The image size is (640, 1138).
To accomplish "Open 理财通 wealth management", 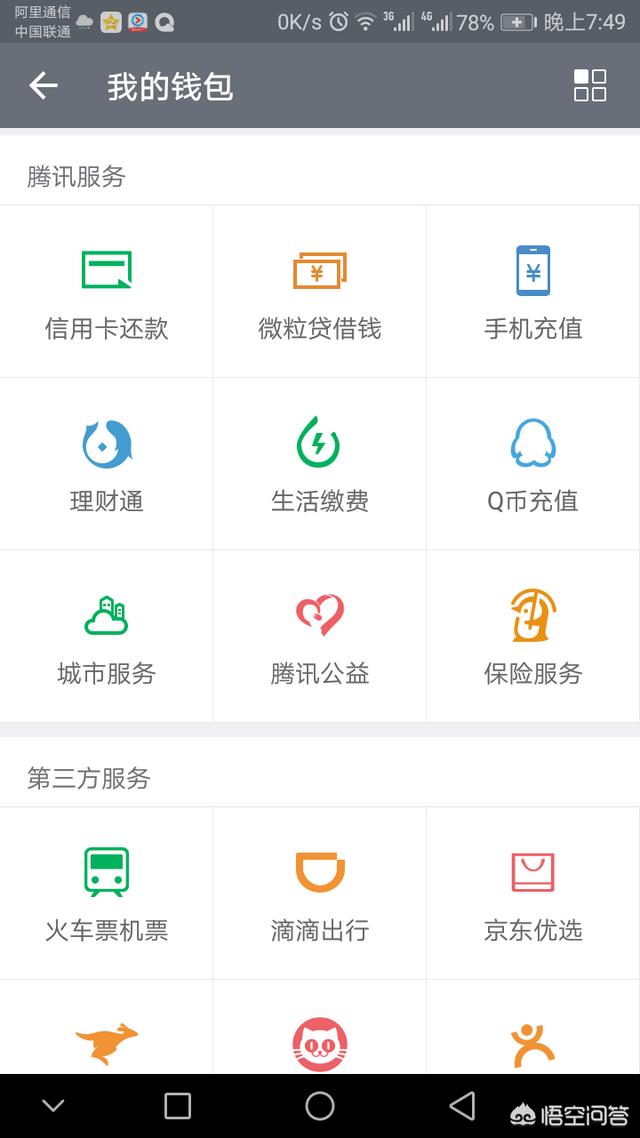I will [107, 464].
